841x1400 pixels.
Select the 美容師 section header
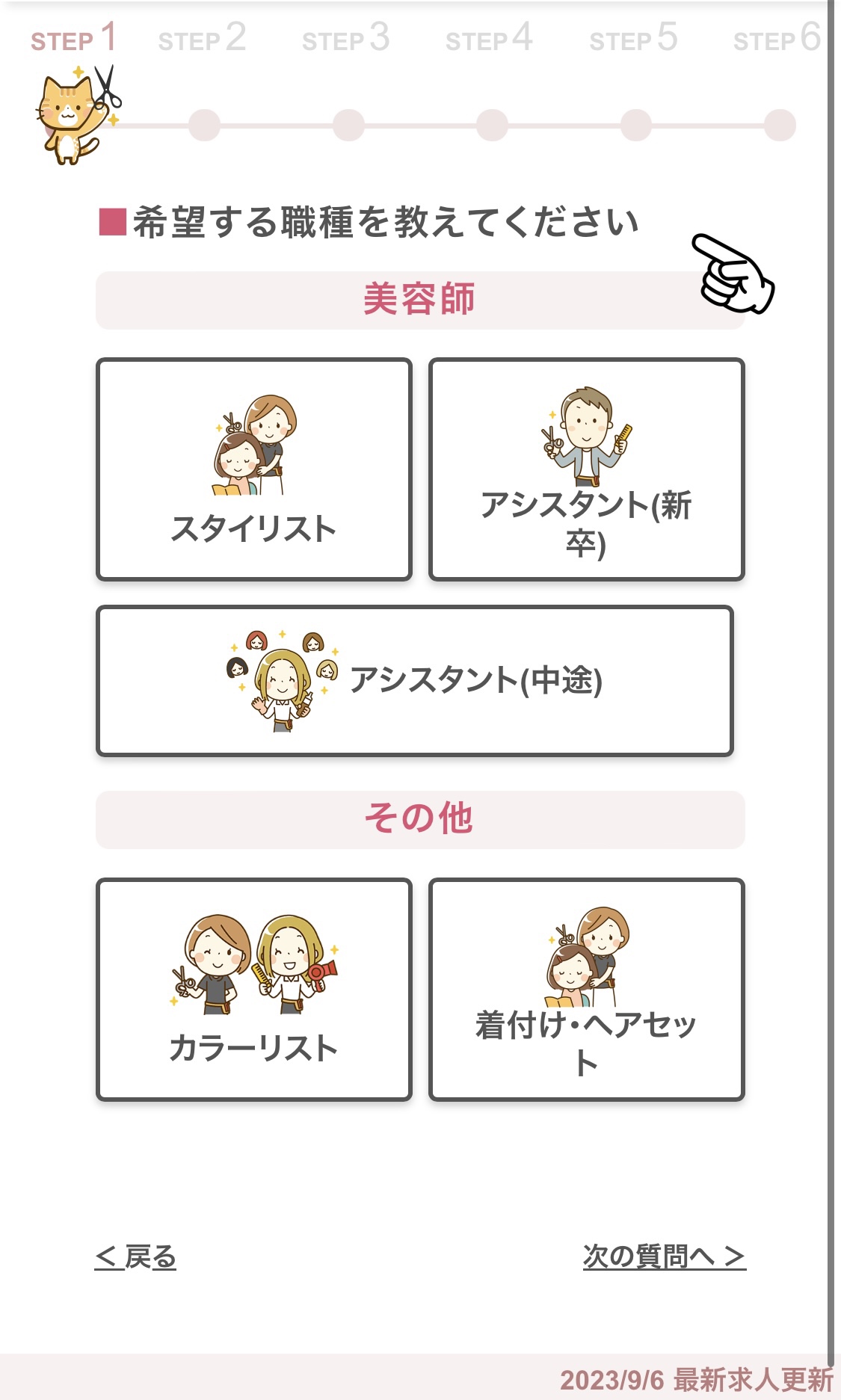421,298
